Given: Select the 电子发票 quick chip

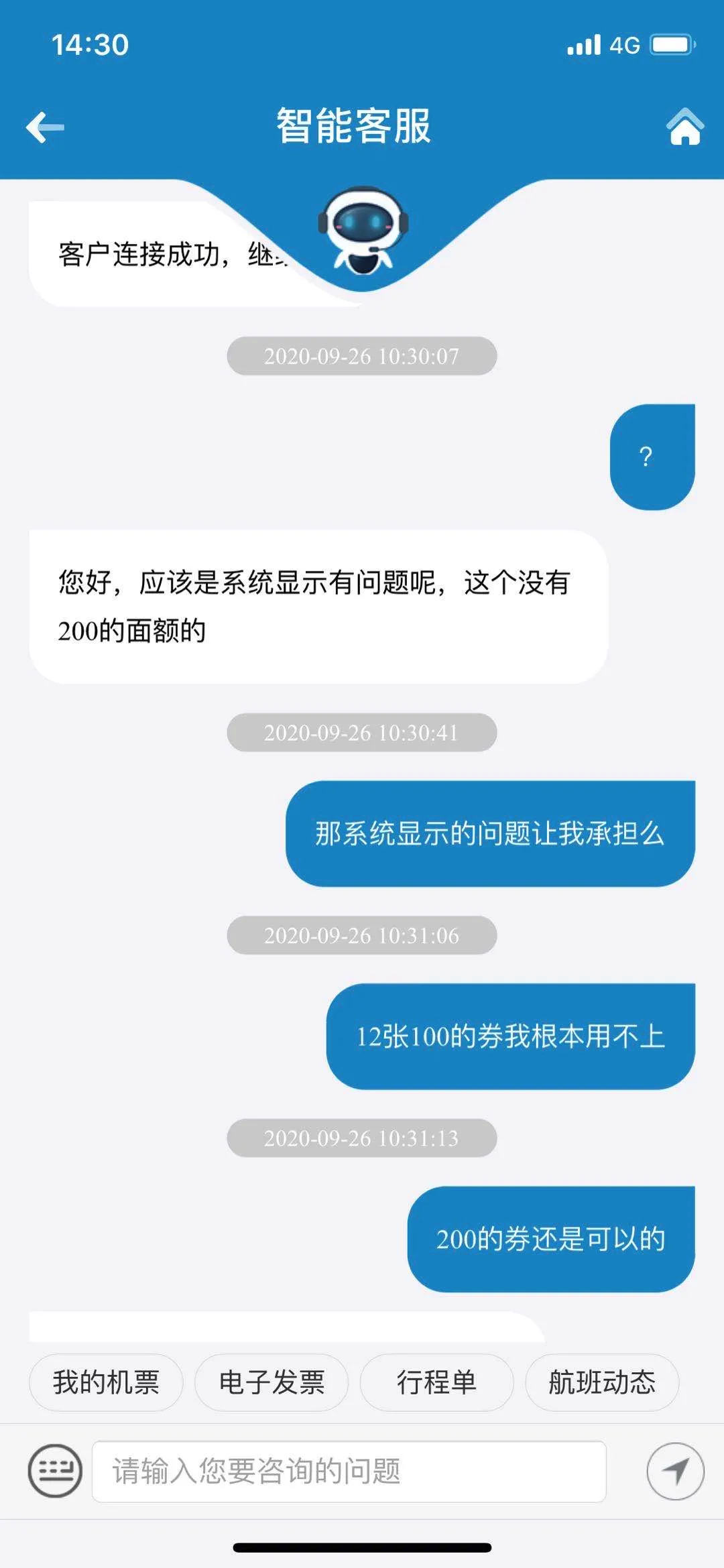Looking at the screenshot, I should pyautogui.click(x=271, y=1382).
